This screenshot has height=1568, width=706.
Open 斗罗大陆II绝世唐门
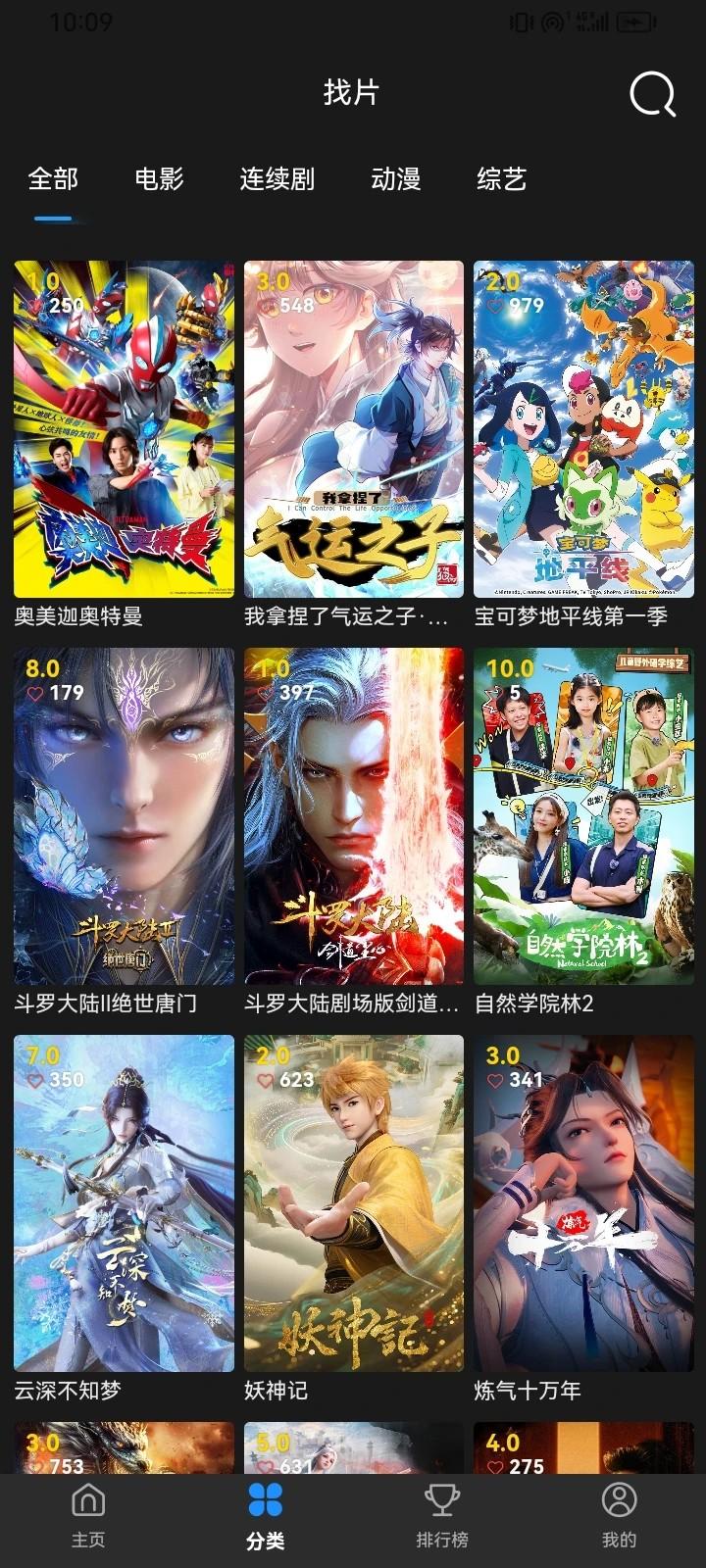tap(124, 816)
